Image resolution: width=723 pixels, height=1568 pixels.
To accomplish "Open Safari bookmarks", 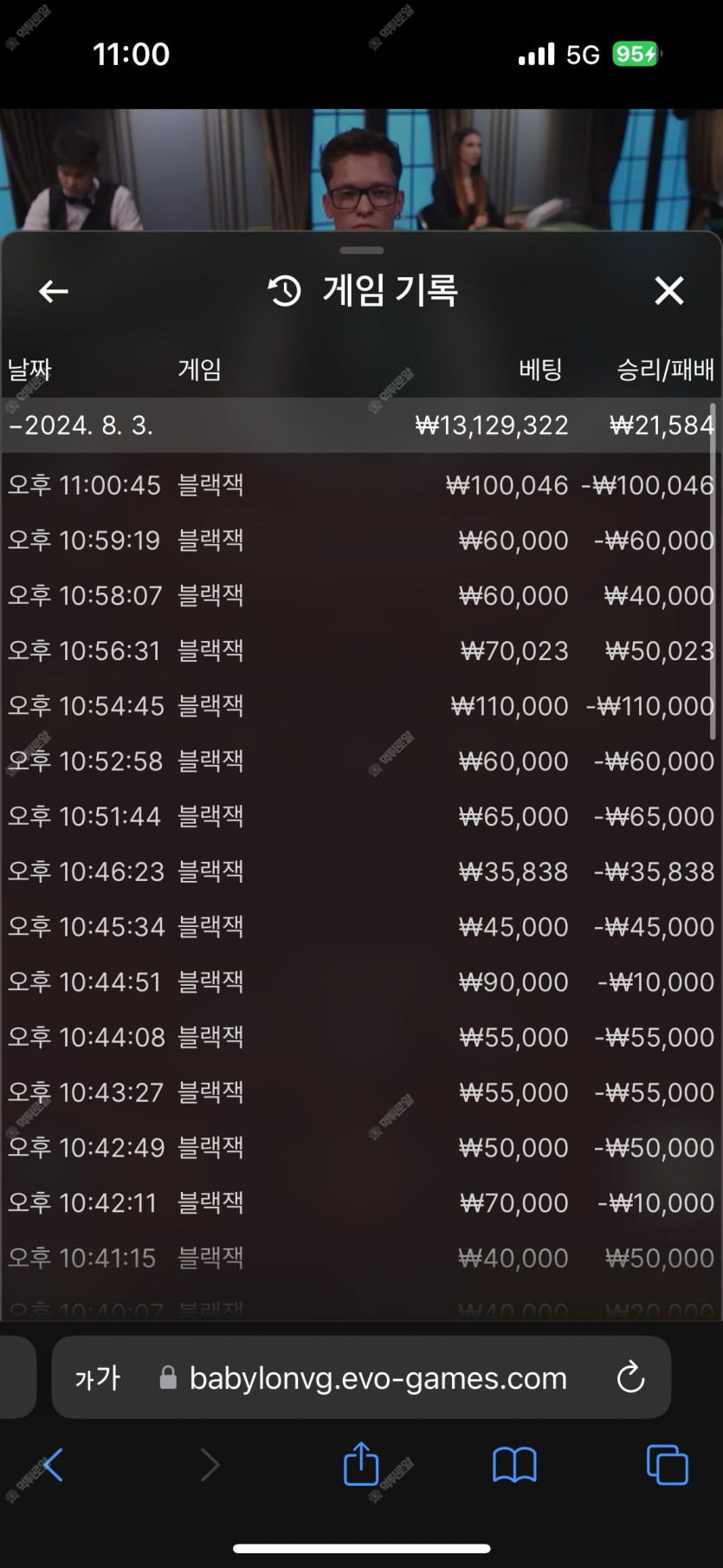I will tap(514, 1465).
